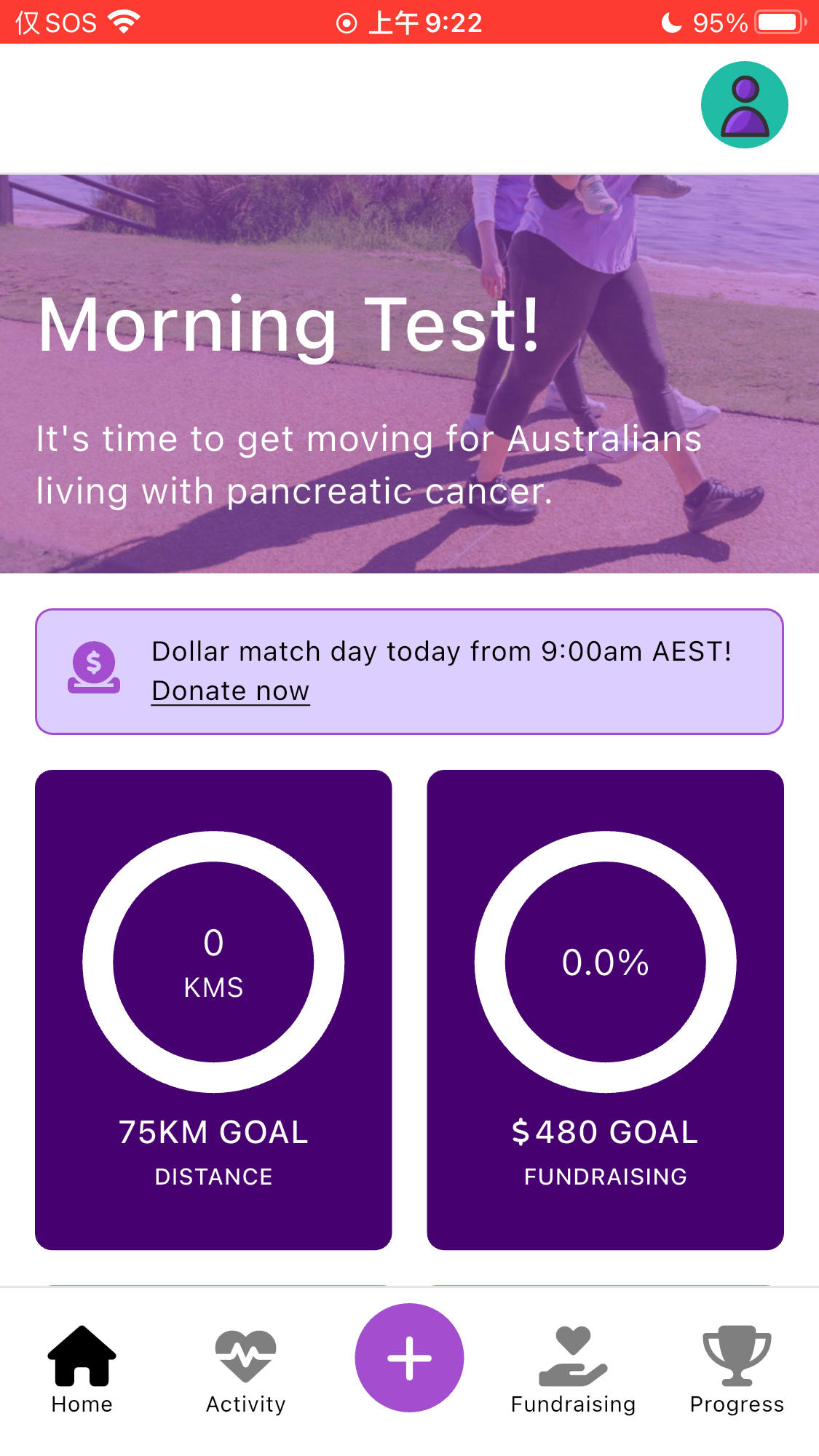Viewport: 819px width, 1456px height.
Task: Follow the Donate now link
Action: click(x=231, y=691)
